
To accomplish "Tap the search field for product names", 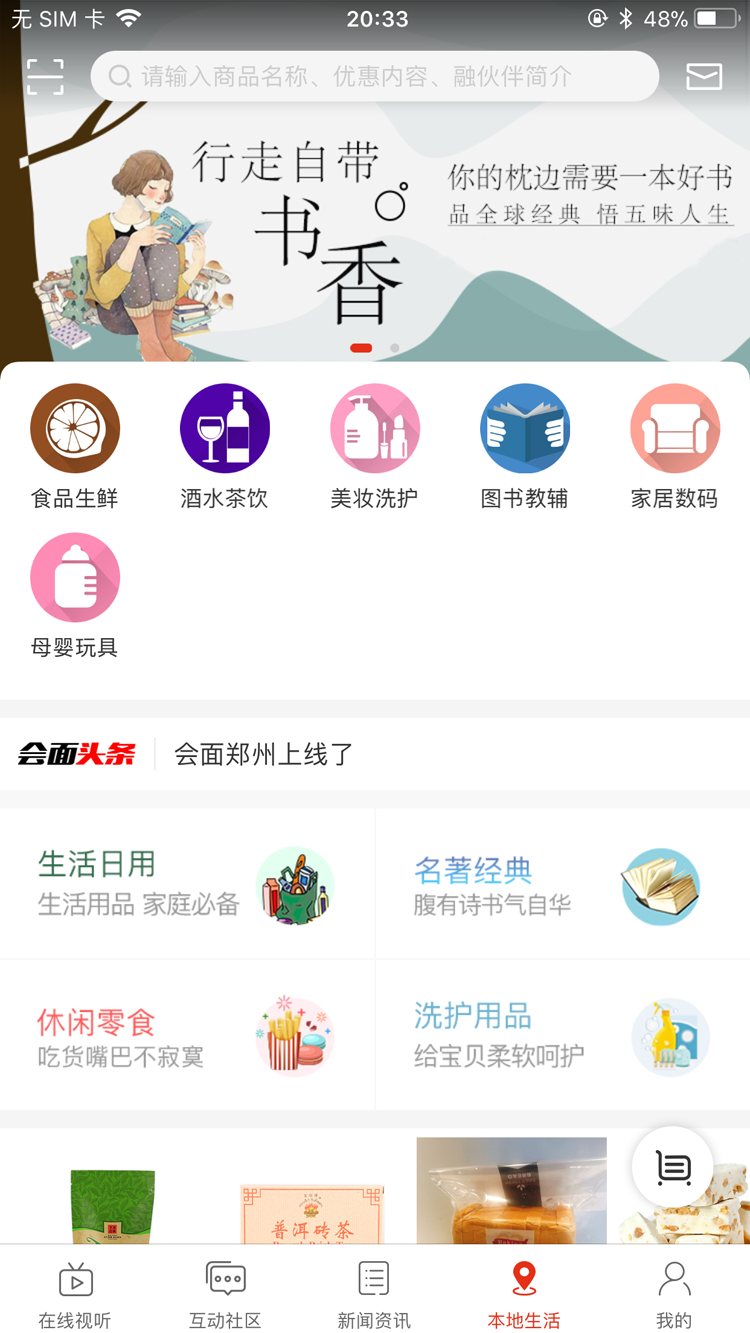I will point(375,77).
